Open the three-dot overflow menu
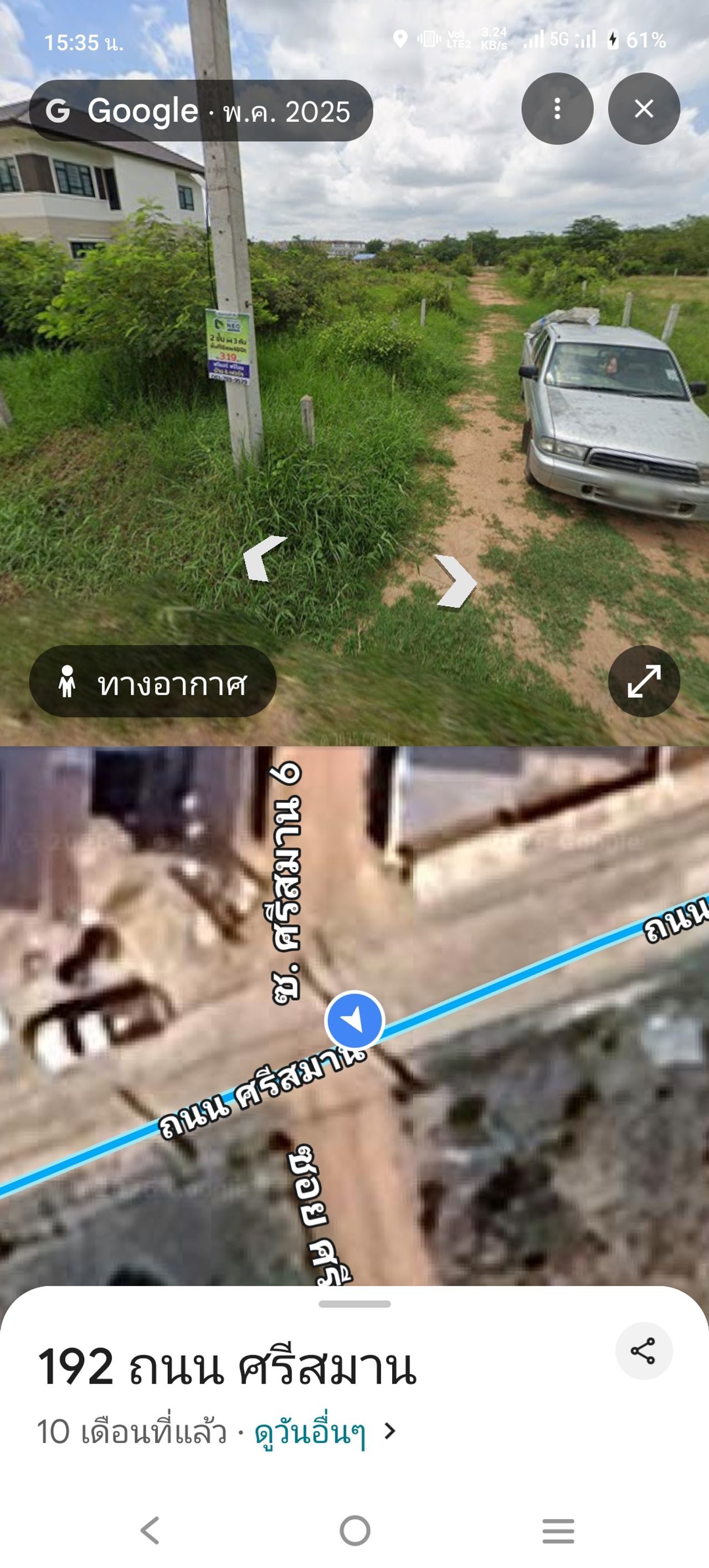The width and height of the screenshot is (709, 1568). 557,109
